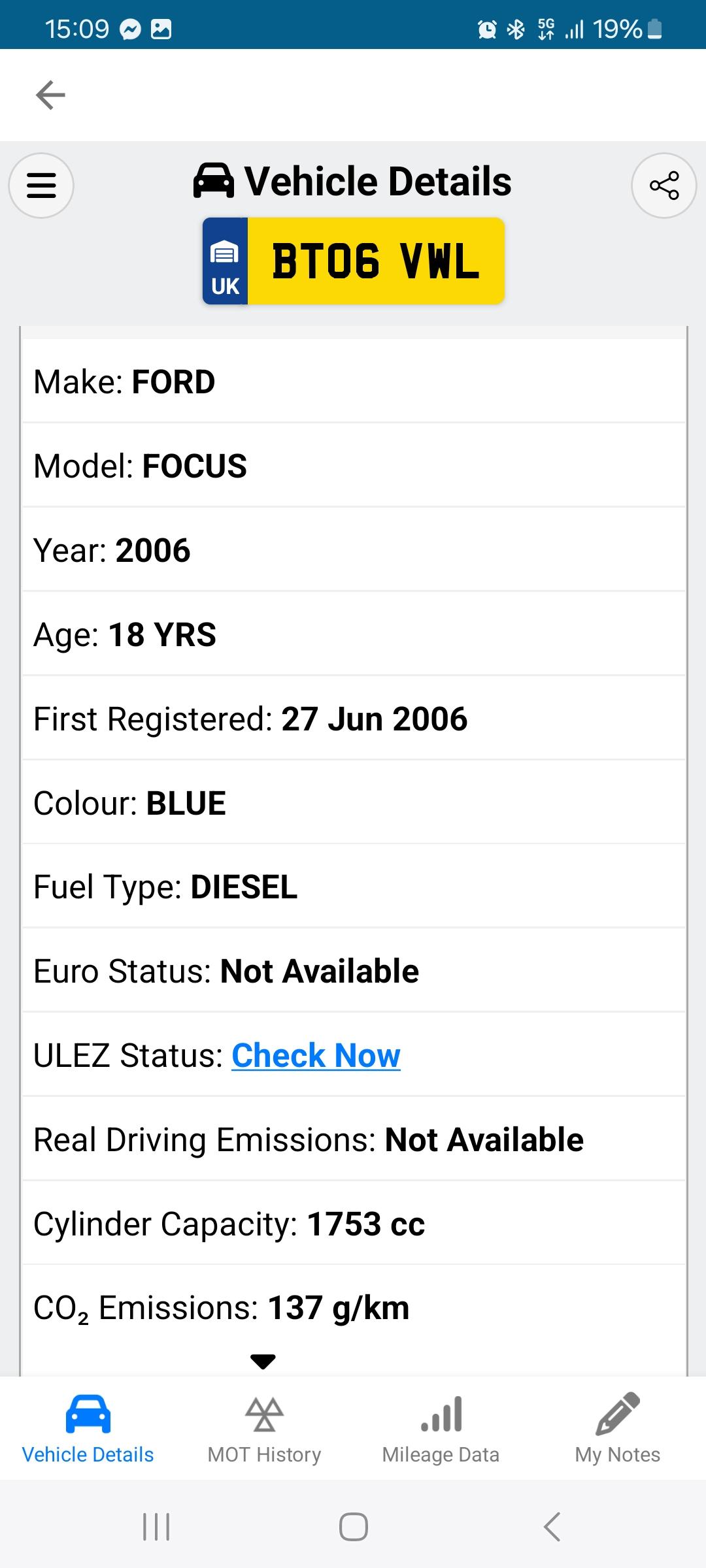Go to the My Notes tab
The width and height of the screenshot is (706, 1568).
pos(617,1429)
